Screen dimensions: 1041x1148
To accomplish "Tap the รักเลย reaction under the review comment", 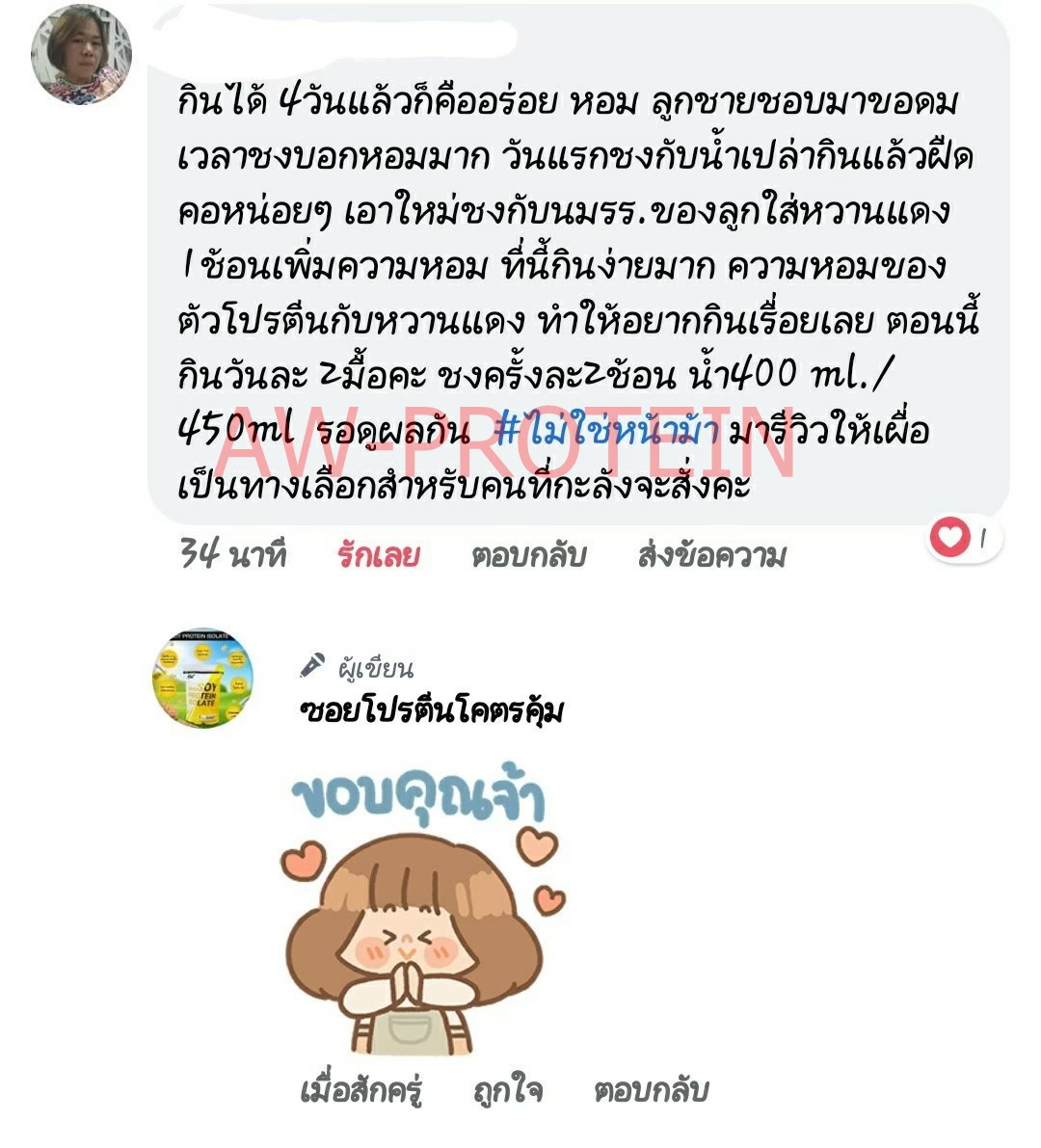I will [378, 555].
